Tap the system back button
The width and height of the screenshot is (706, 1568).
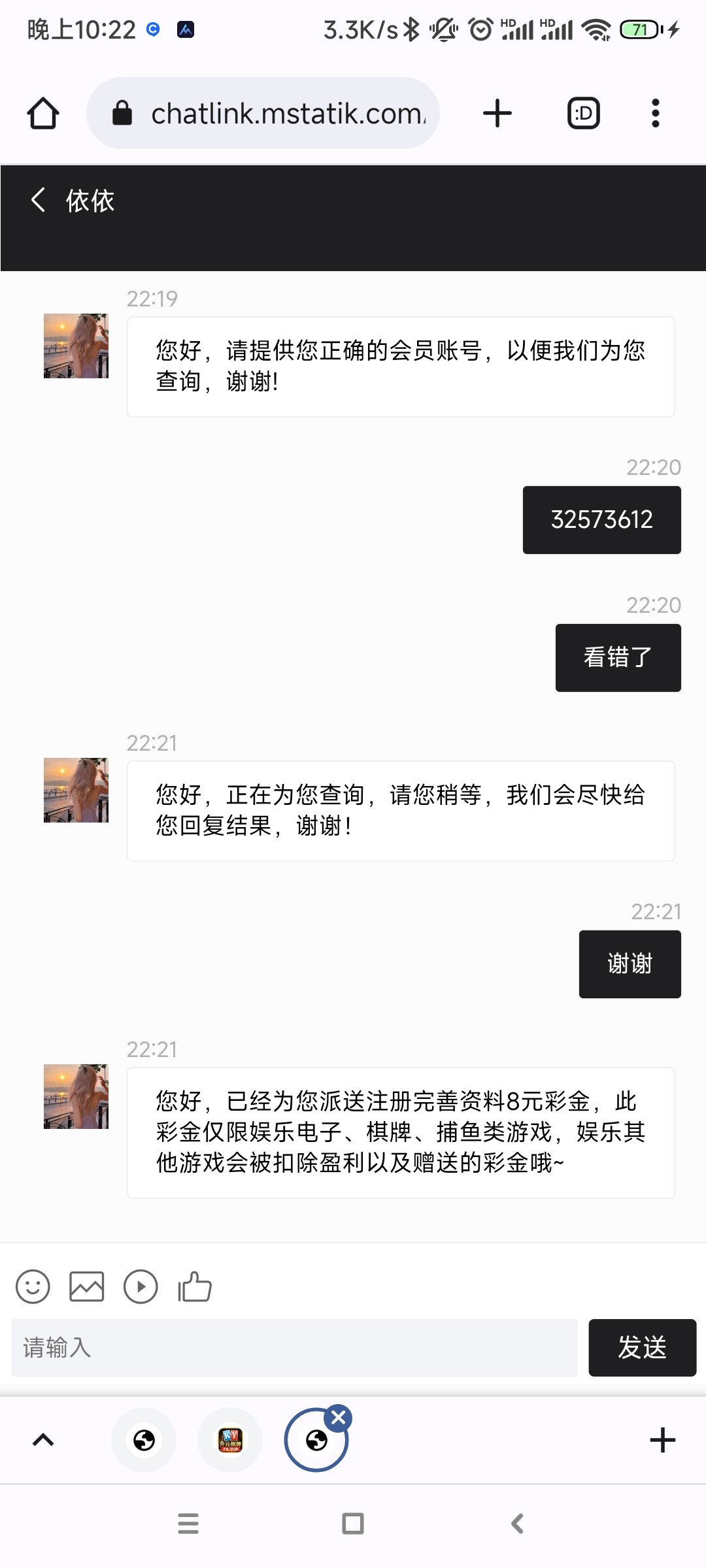517,1524
